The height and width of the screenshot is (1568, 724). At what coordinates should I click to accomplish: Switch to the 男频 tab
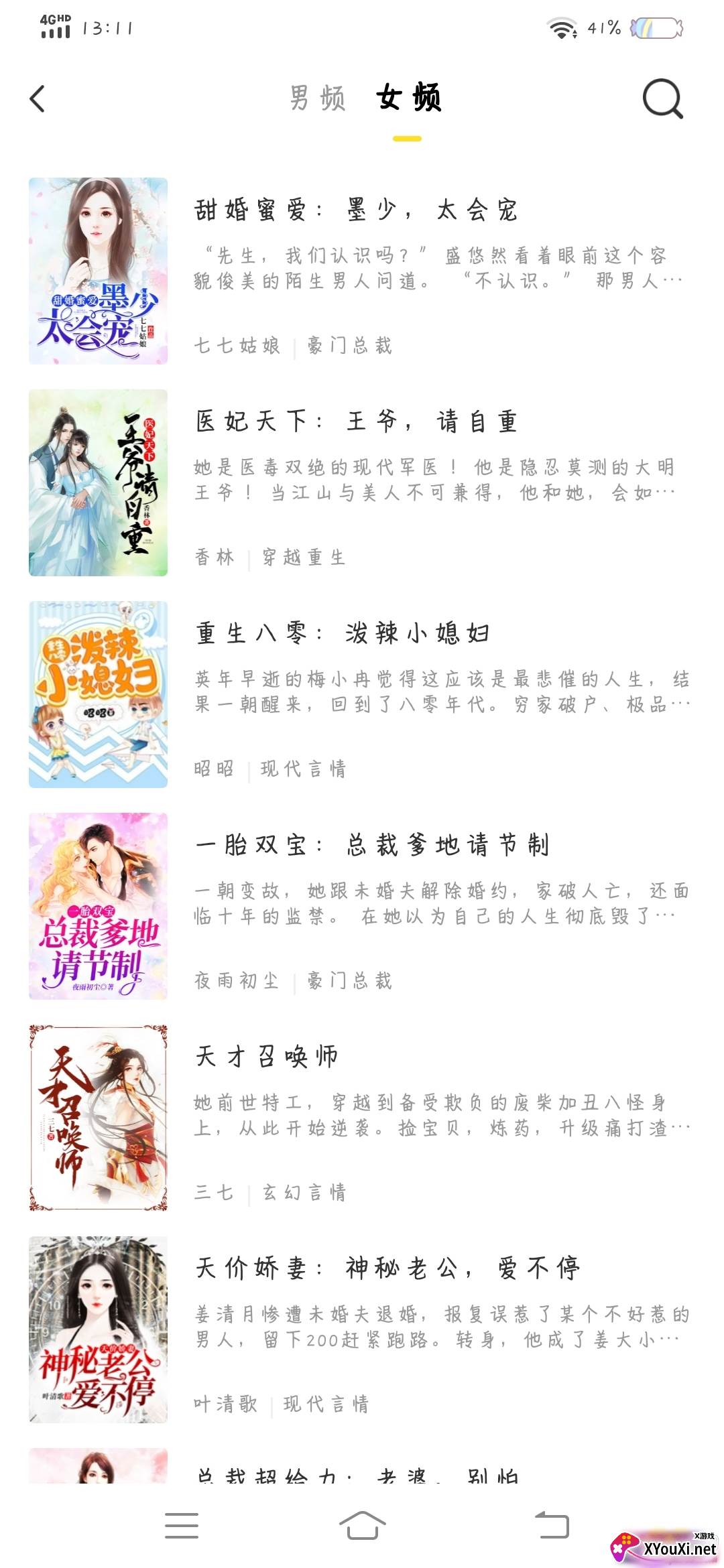[x=316, y=98]
